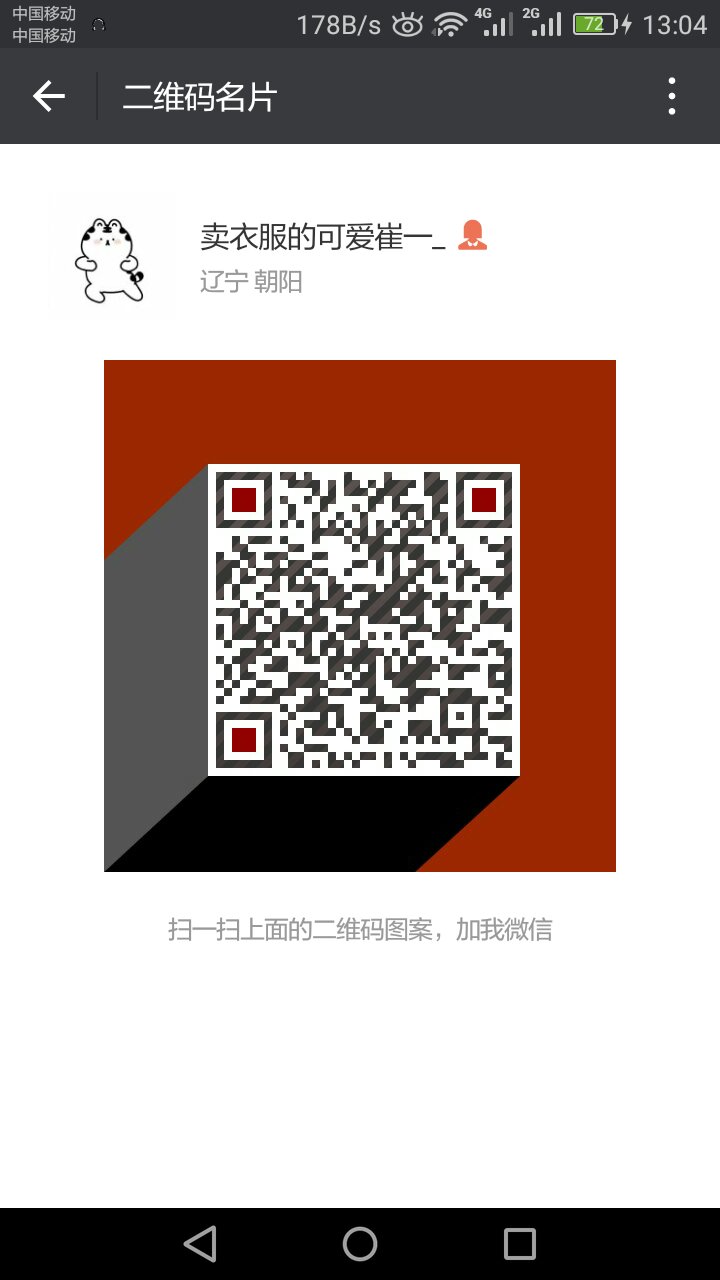Tap the Android home button
Viewport: 720px width, 1280px height.
coord(360,1244)
